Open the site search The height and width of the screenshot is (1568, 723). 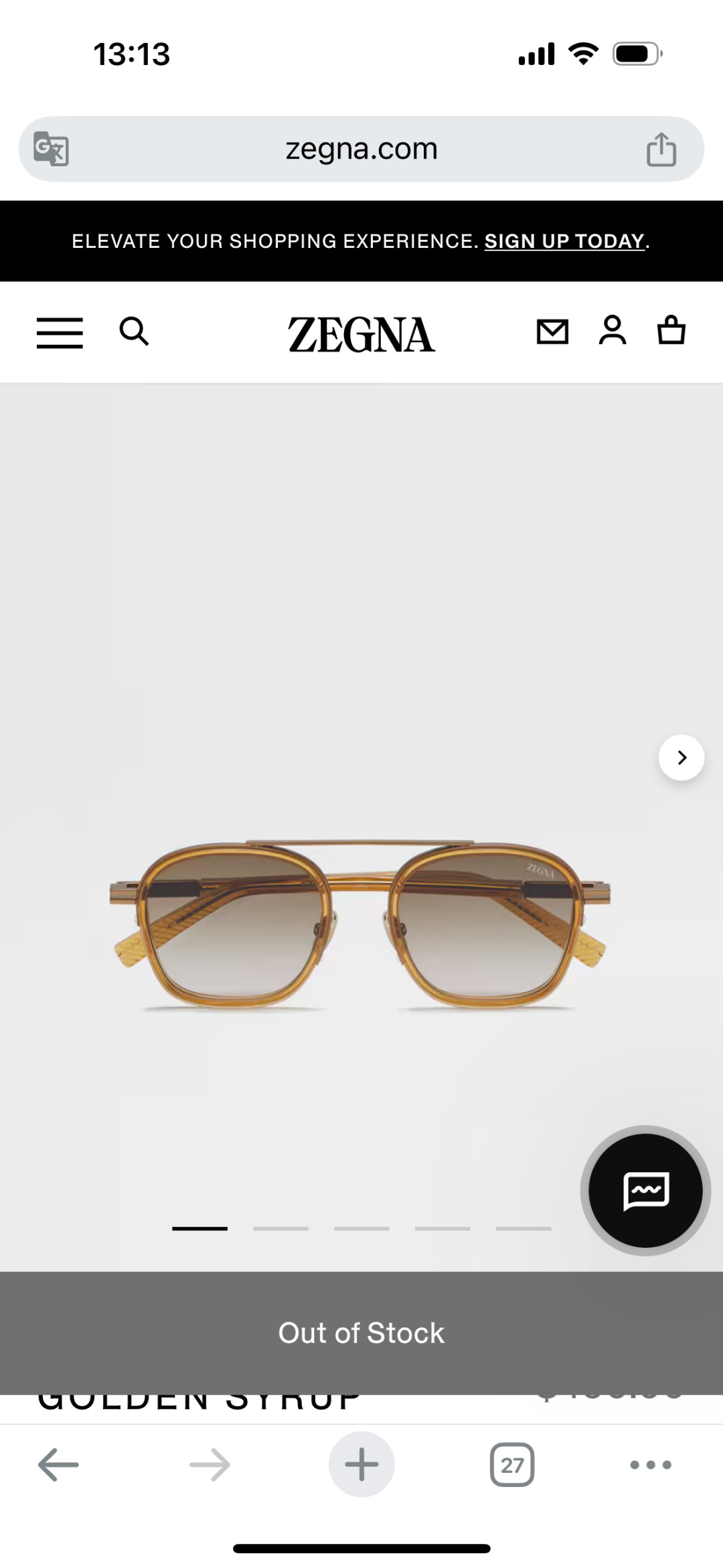coord(134,332)
